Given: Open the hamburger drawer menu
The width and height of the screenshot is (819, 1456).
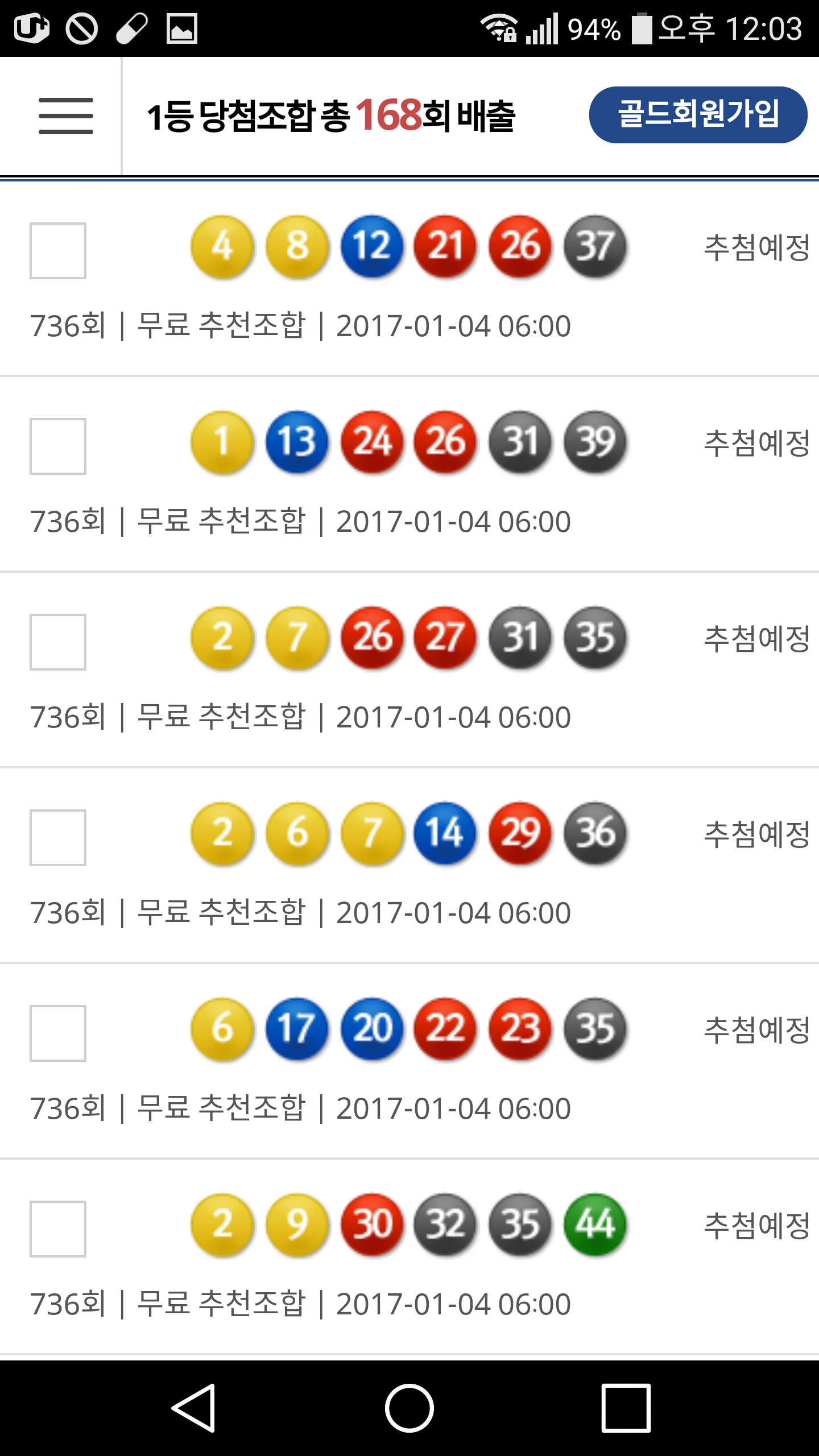Looking at the screenshot, I should point(65,116).
